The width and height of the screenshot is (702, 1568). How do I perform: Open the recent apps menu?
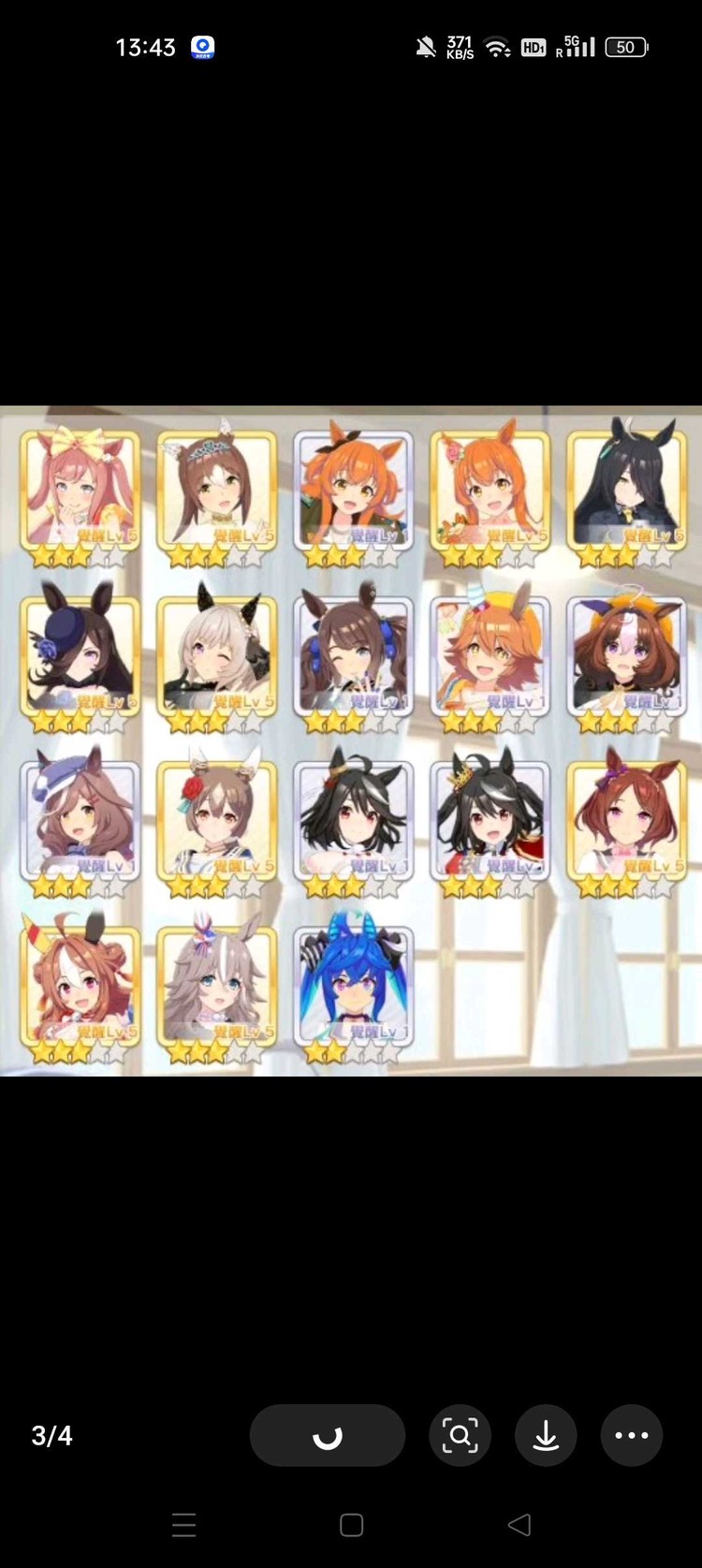tap(184, 1525)
